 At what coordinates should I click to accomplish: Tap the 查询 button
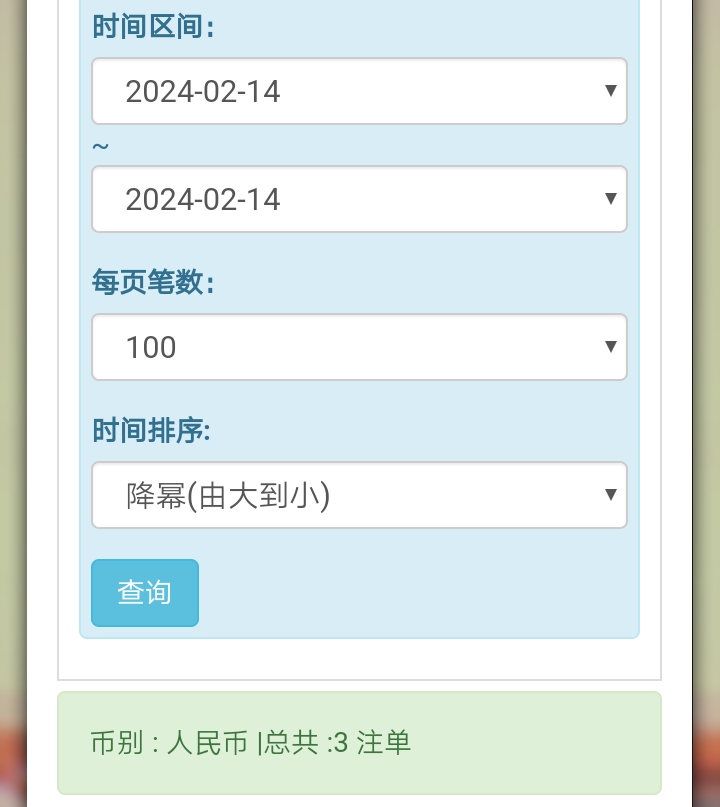click(145, 593)
